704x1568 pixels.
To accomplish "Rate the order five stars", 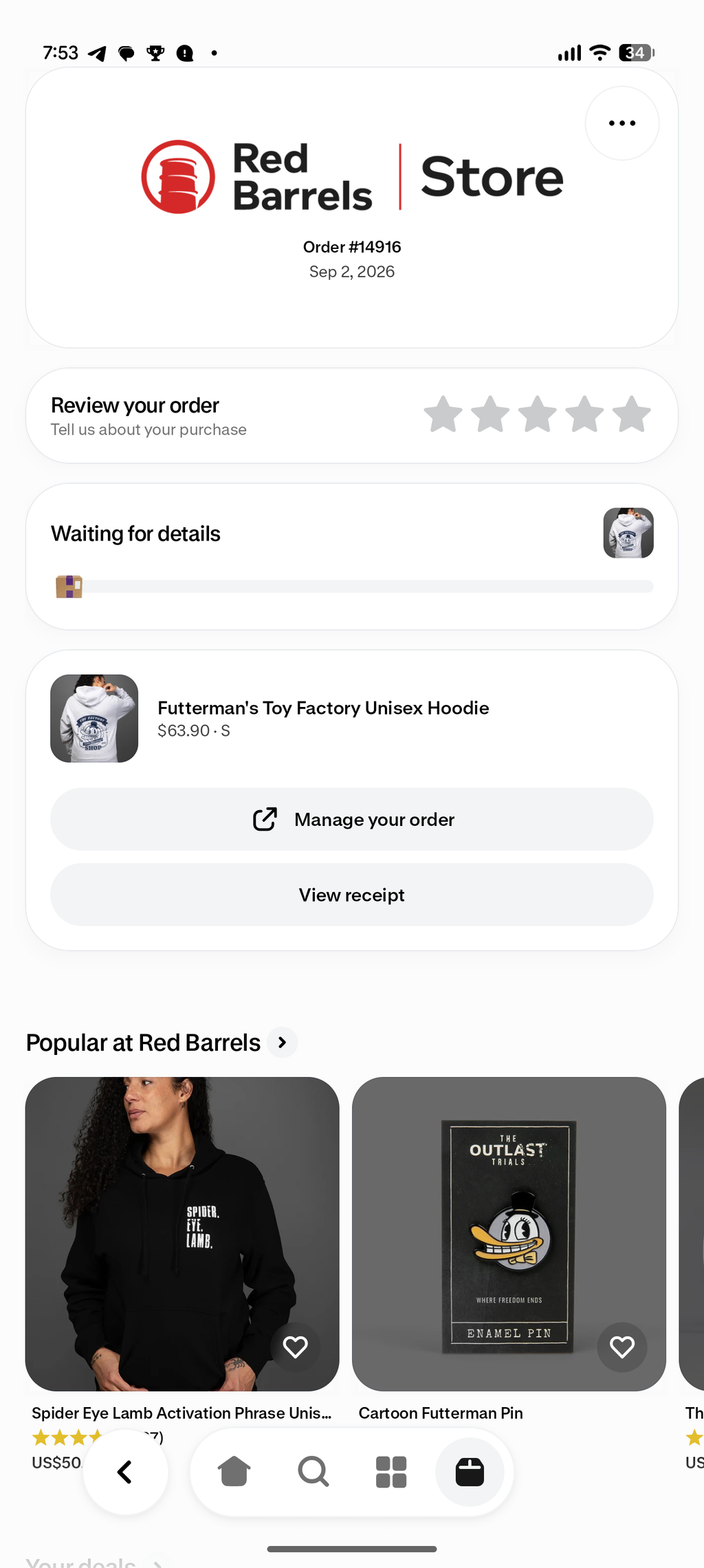I will pos(631,415).
